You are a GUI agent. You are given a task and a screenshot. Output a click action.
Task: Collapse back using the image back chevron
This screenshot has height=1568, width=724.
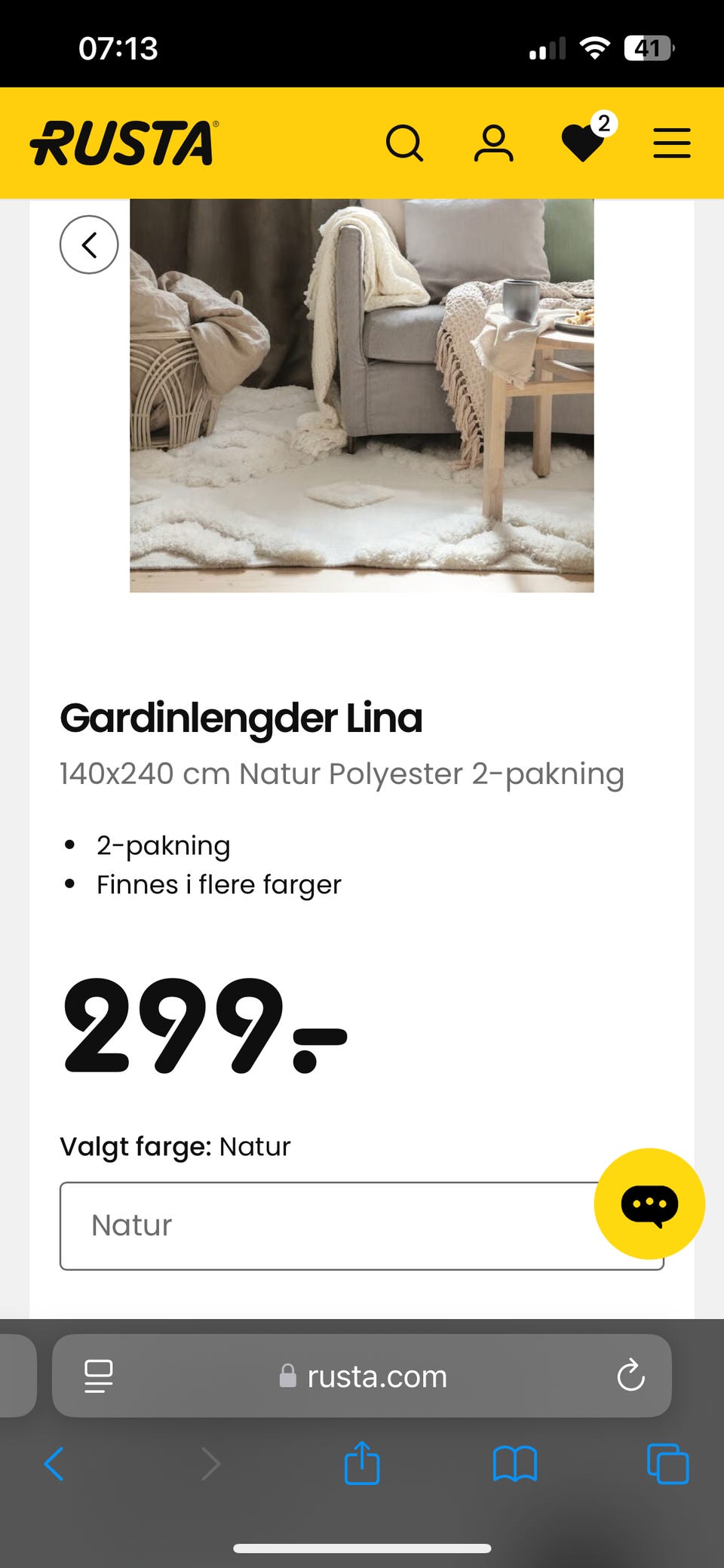[x=88, y=244]
